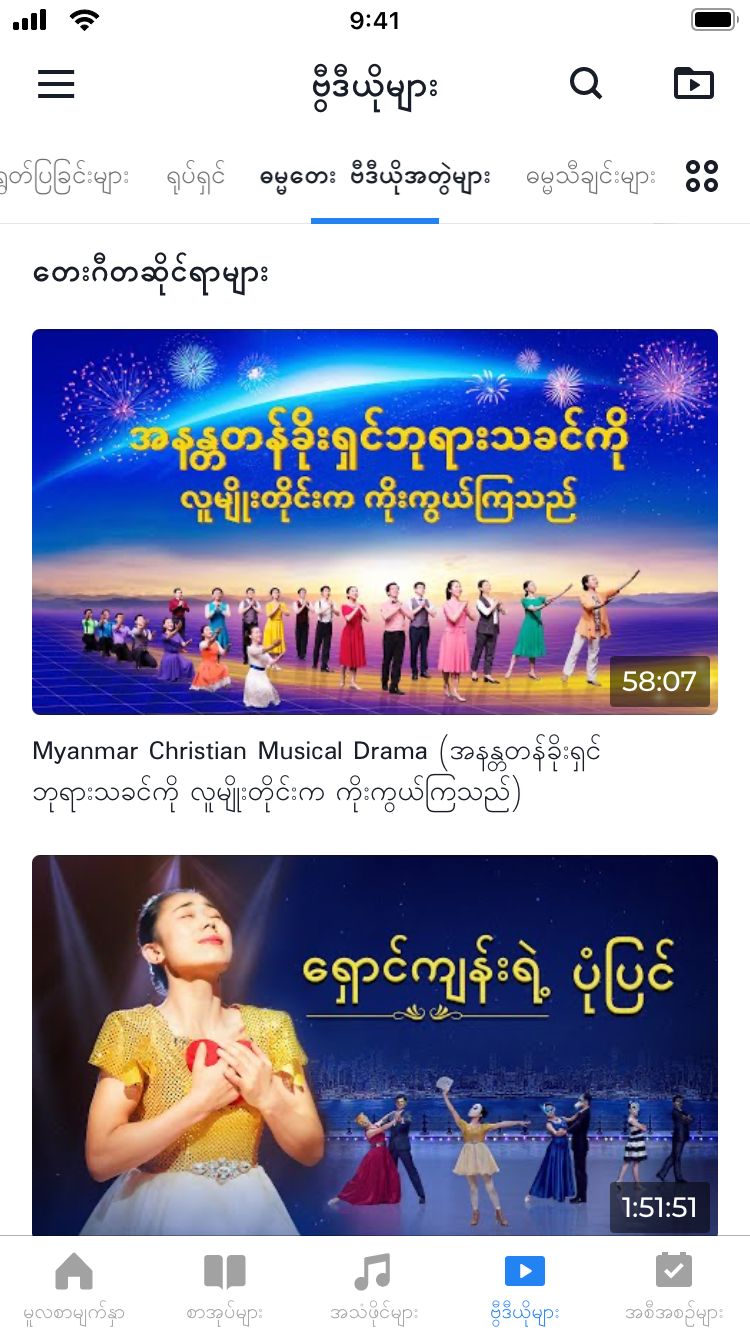Play the 58:07 musical drama video

coord(375,521)
